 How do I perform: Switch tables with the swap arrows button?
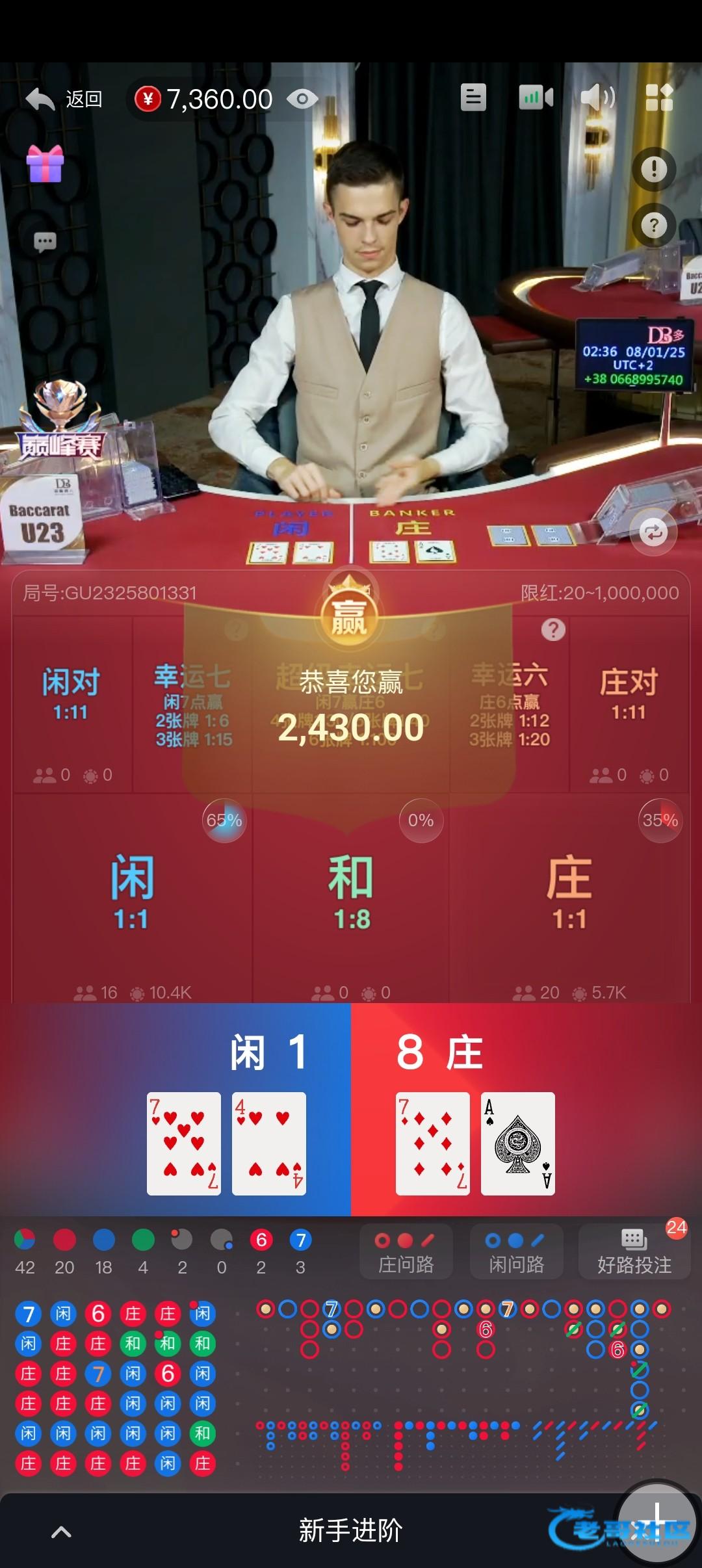(653, 532)
